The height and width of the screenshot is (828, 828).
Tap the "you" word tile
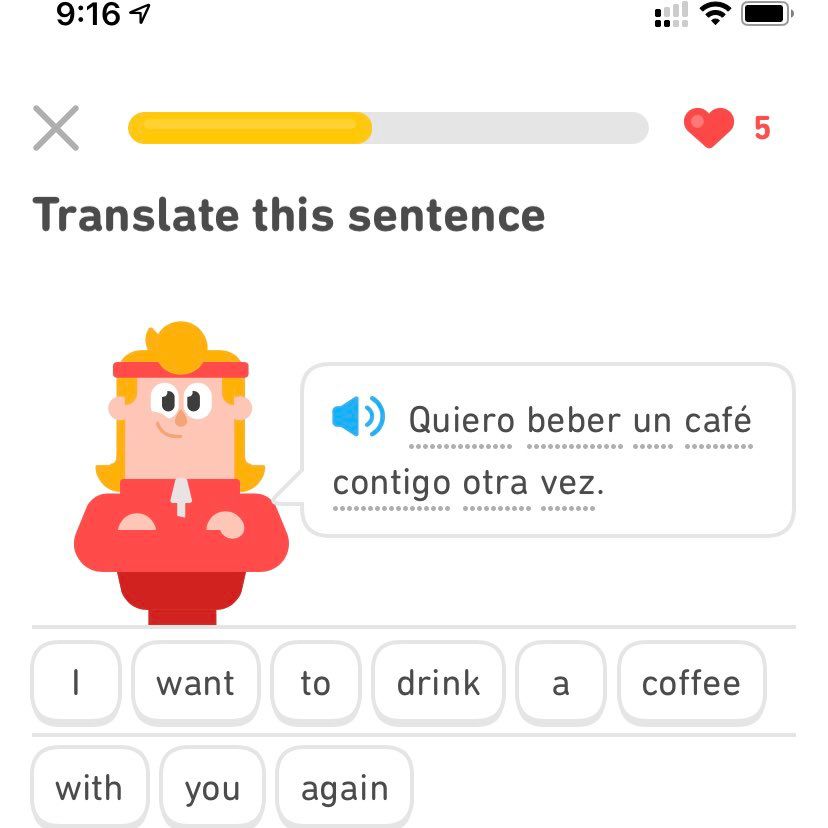(x=212, y=788)
